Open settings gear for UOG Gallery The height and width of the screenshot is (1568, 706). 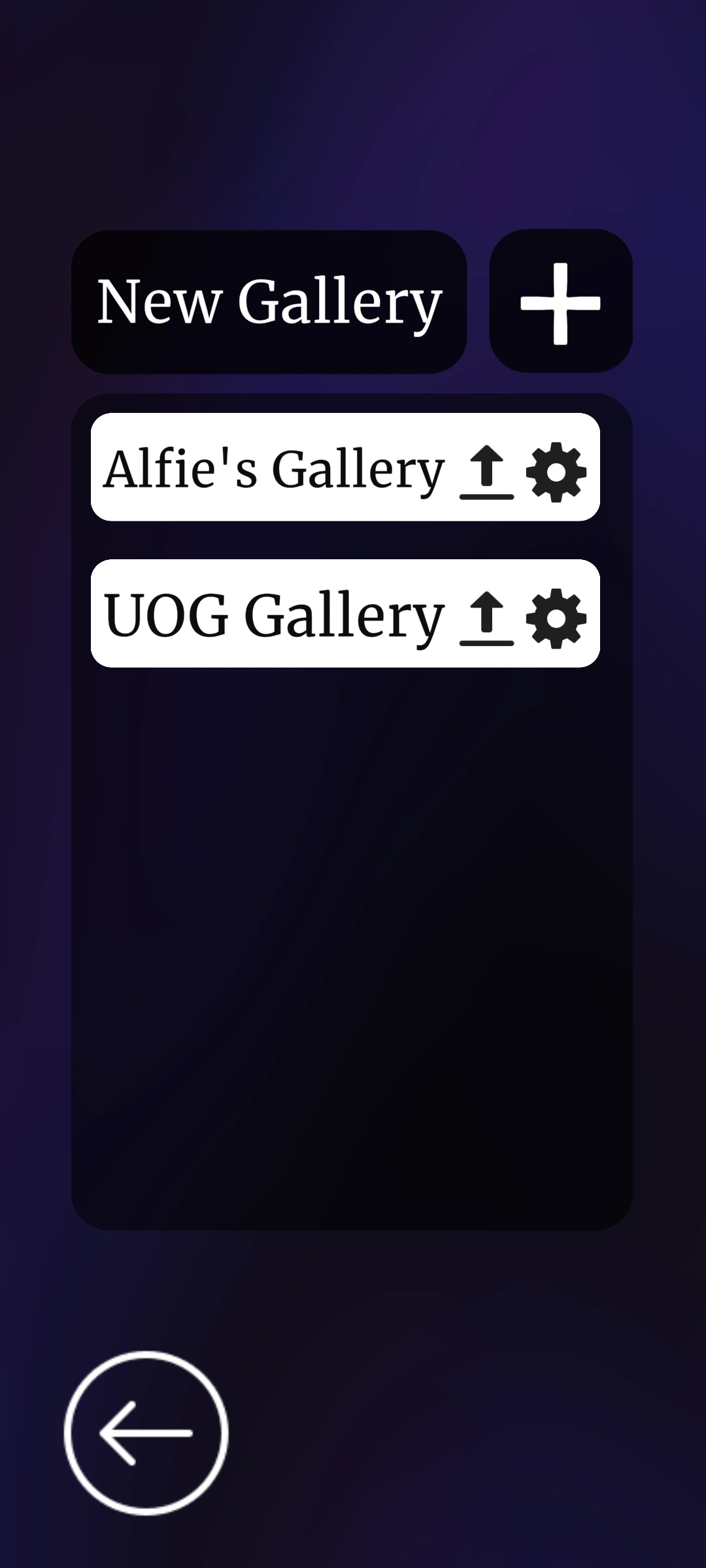556,618
